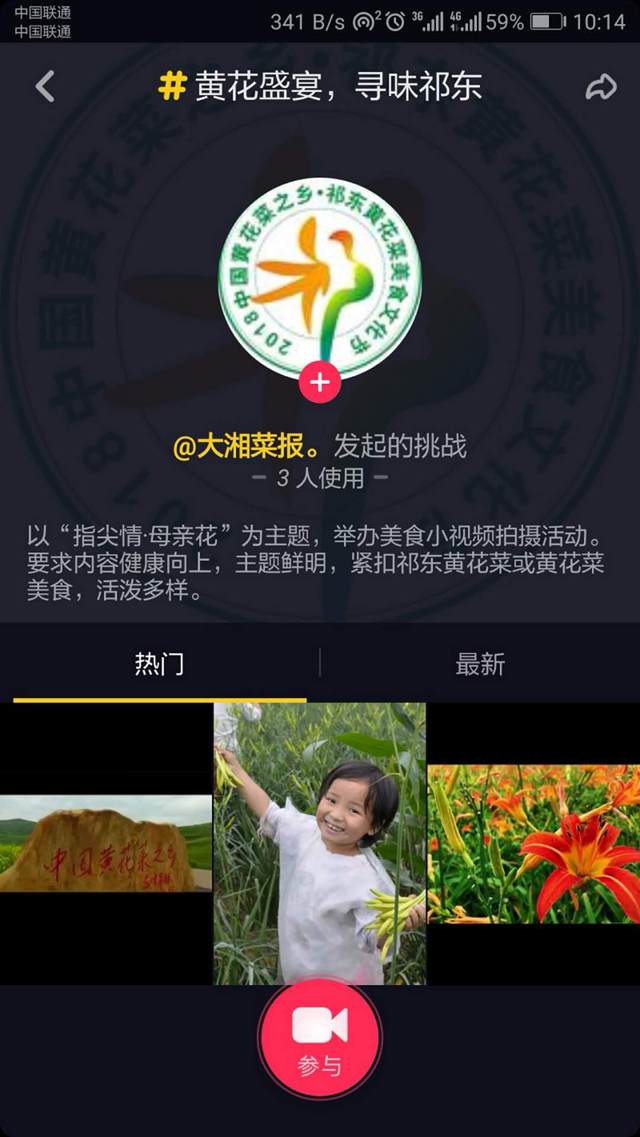Open the orange daylily flower video
This screenshot has height=1137, width=640.
point(533,843)
